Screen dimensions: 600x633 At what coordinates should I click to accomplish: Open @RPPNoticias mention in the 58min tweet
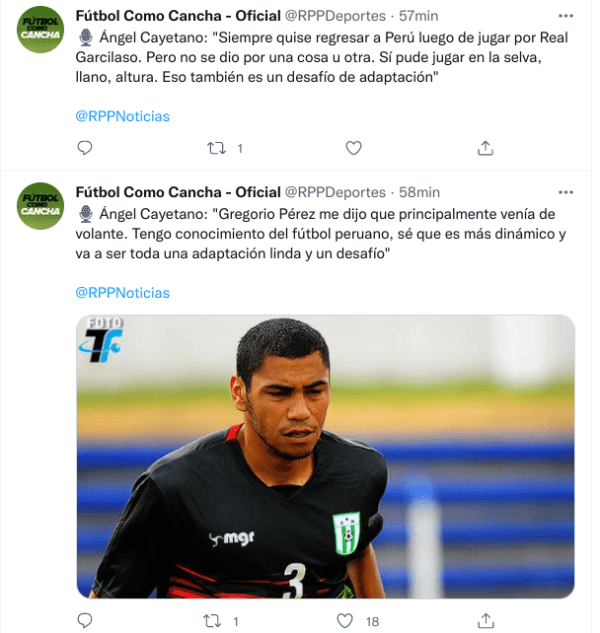[x=123, y=293]
